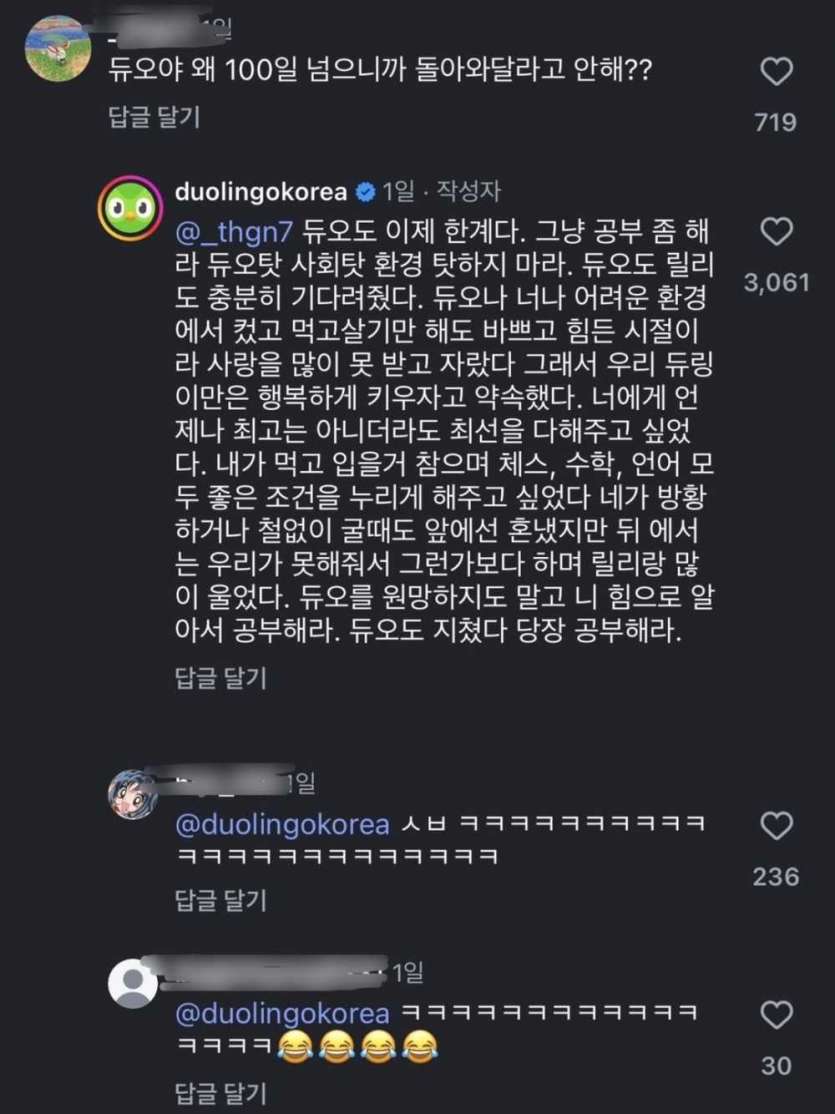Open @duolingokorea mention in the ㅅㅂ comment
This screenshot has width=835, height=1114.
click(x=282, y=826)
